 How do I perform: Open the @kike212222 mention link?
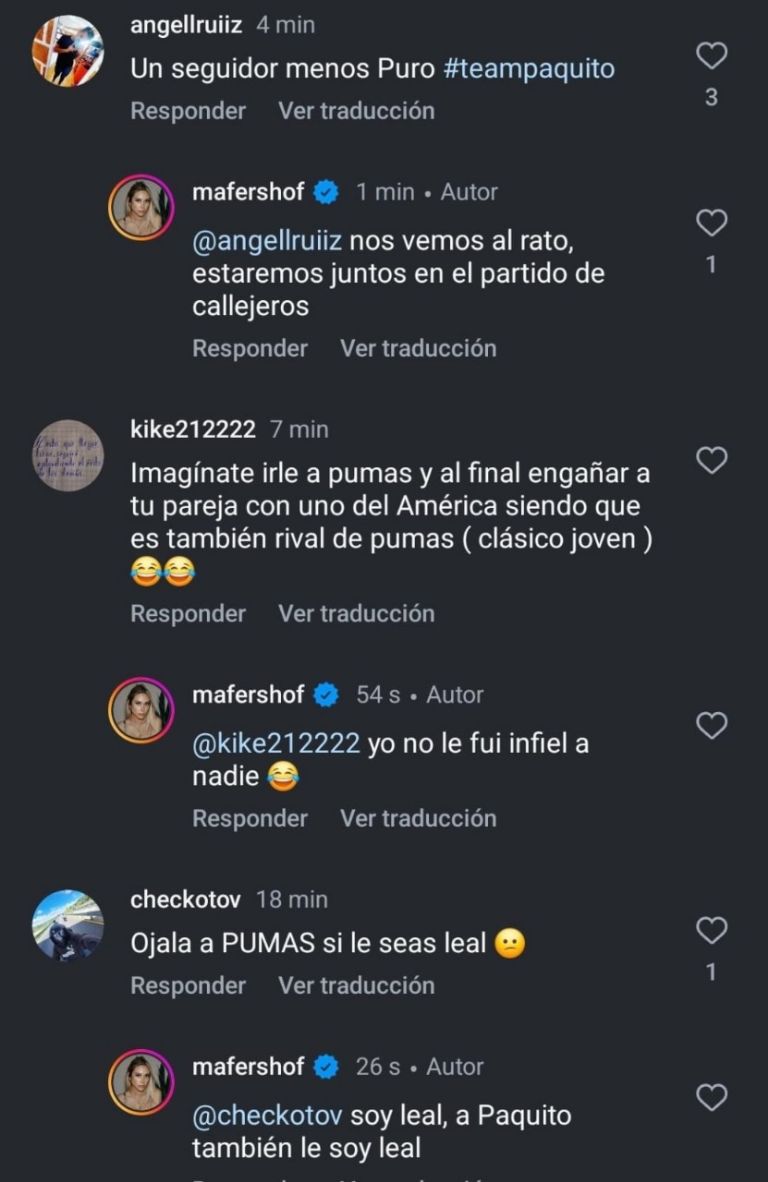pos(276,744)
